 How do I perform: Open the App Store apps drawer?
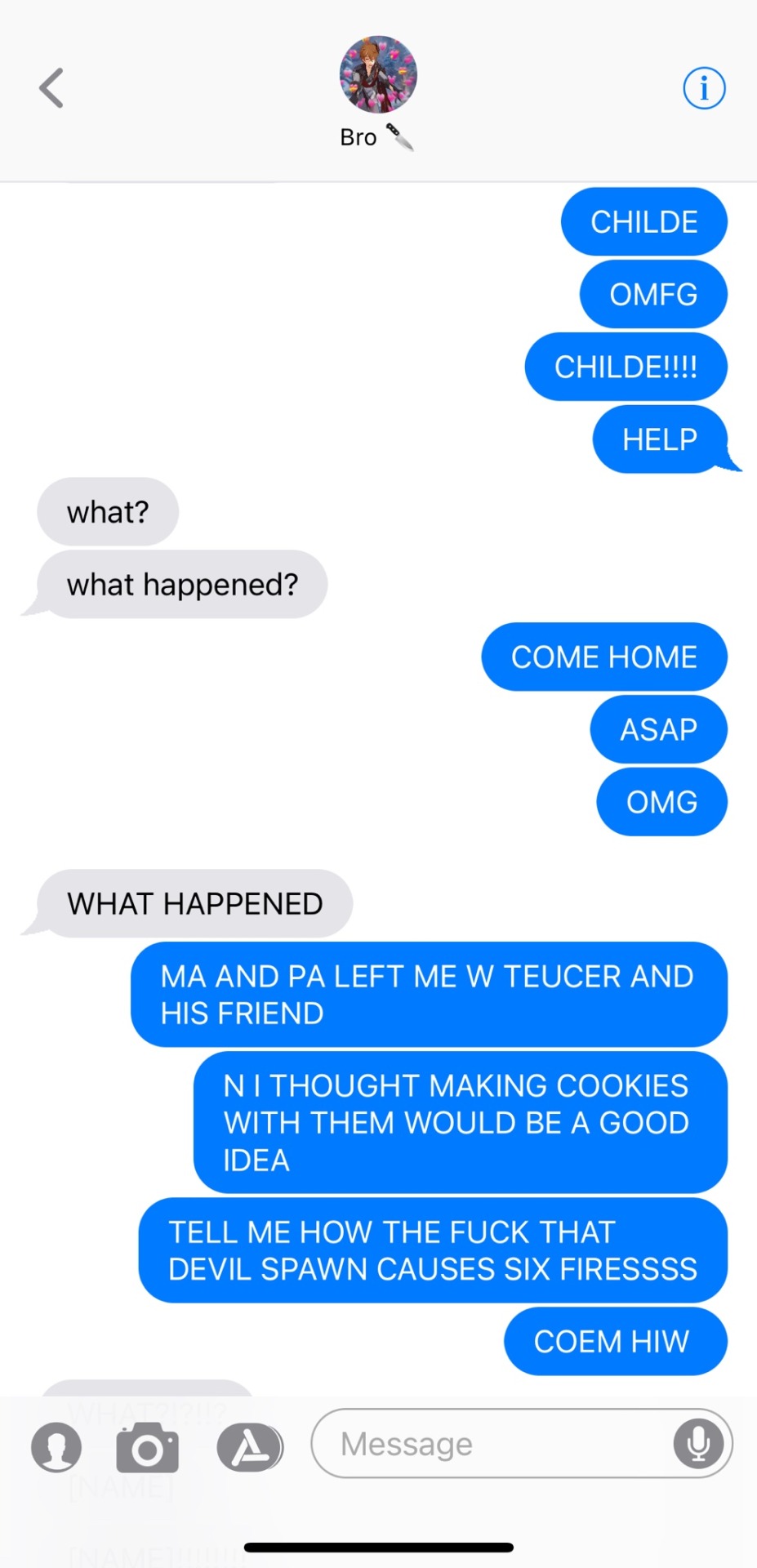(249, 1448)
